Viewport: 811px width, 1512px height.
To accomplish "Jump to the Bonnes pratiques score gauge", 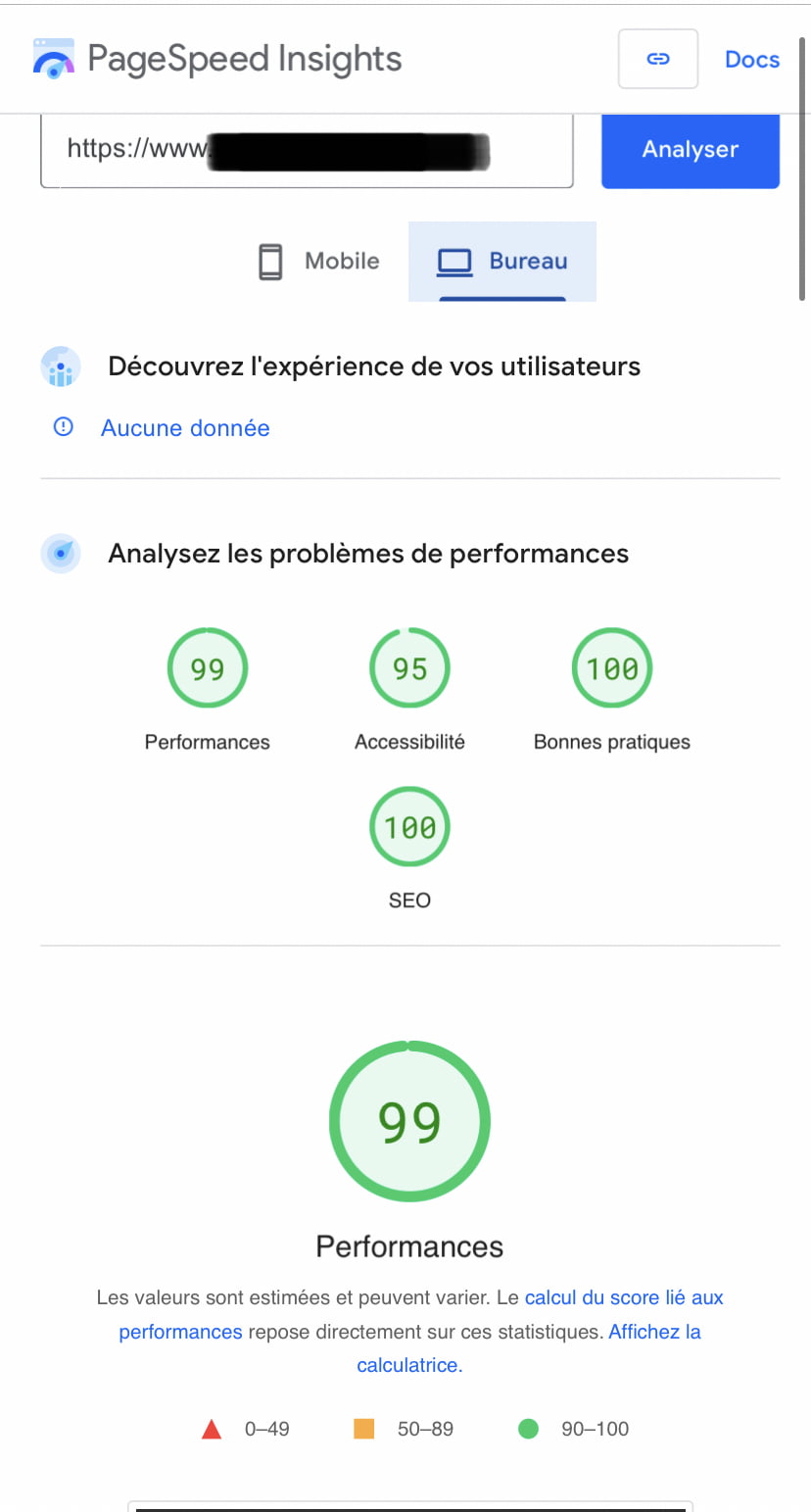I will click(x=612, y=669).
